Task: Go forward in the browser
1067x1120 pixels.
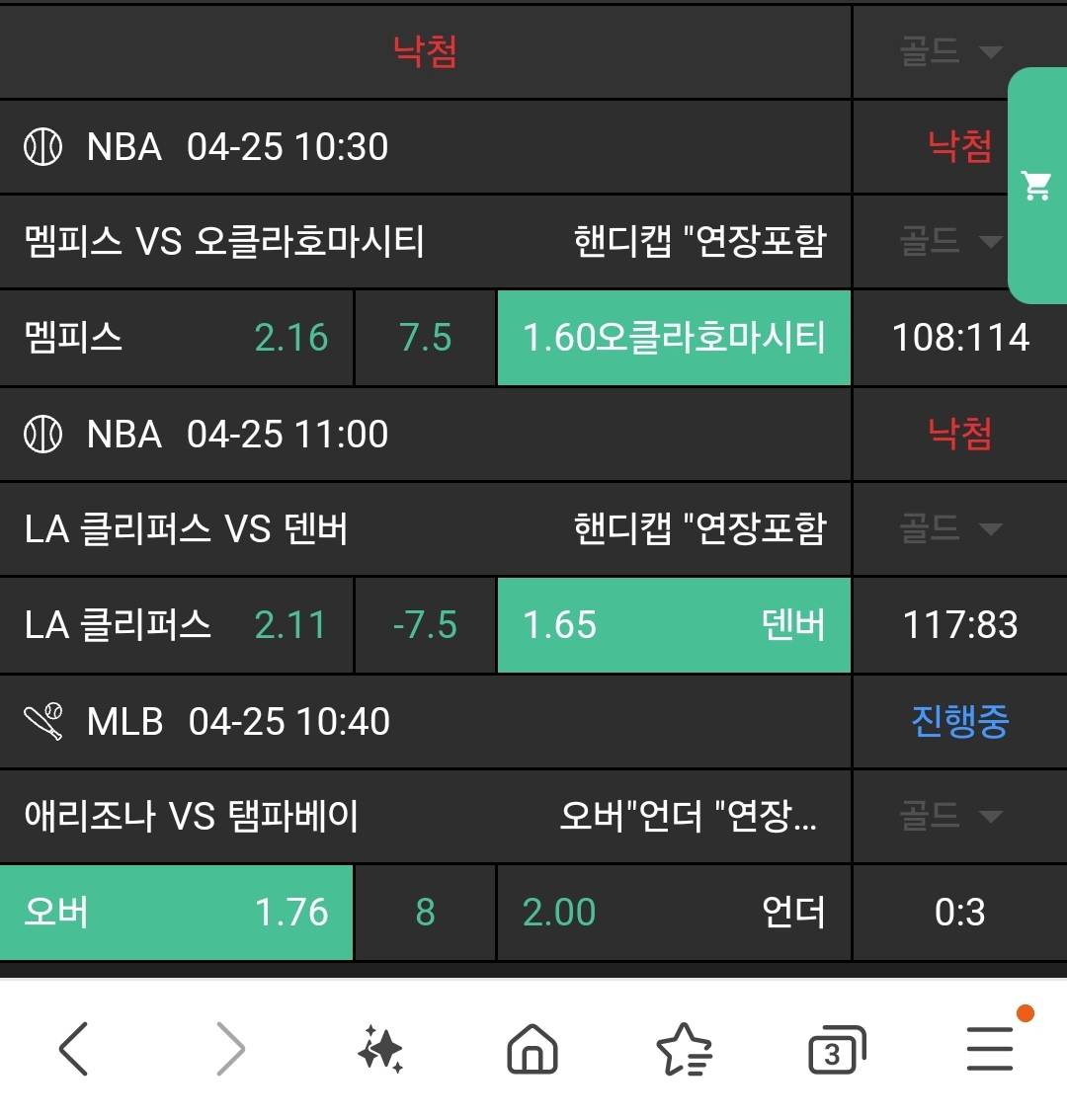Action: click(x=229, y=1049)
